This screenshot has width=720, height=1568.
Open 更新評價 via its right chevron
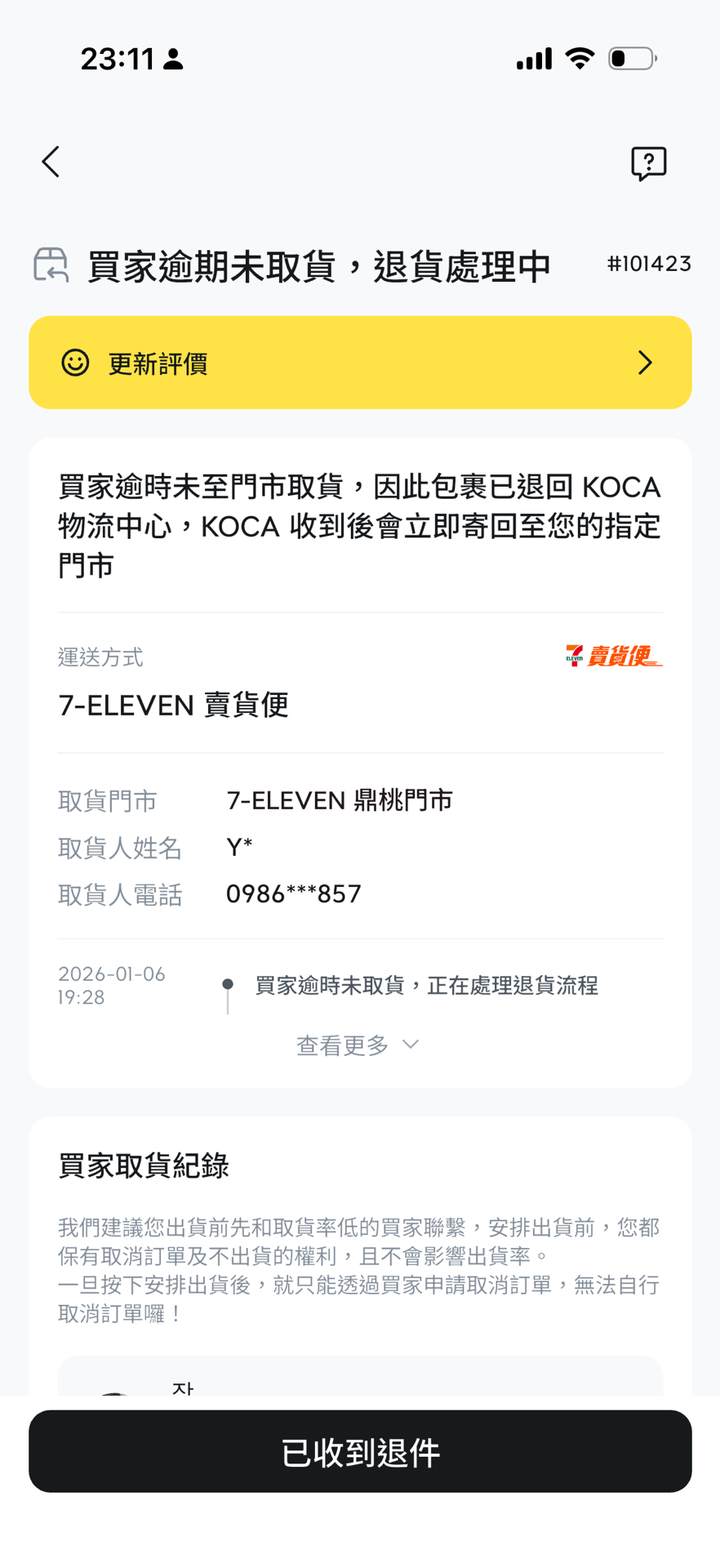tap(646, 363)
